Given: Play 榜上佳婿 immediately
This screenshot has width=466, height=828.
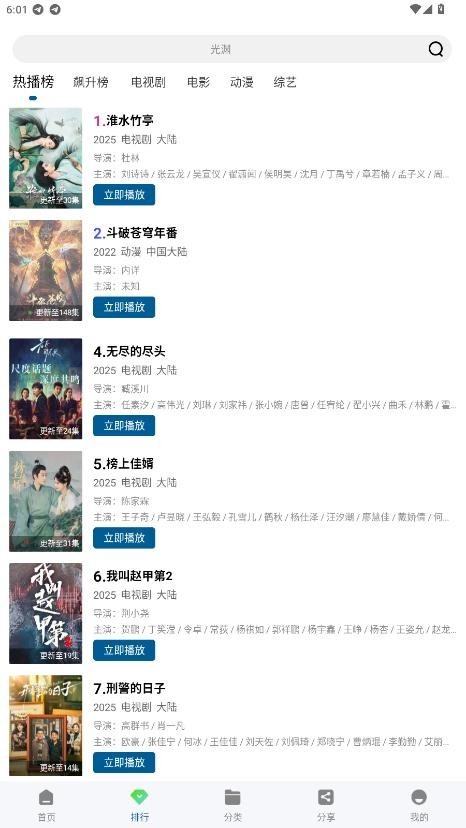Looking at the screenshot, I should [x=124, y=538].
